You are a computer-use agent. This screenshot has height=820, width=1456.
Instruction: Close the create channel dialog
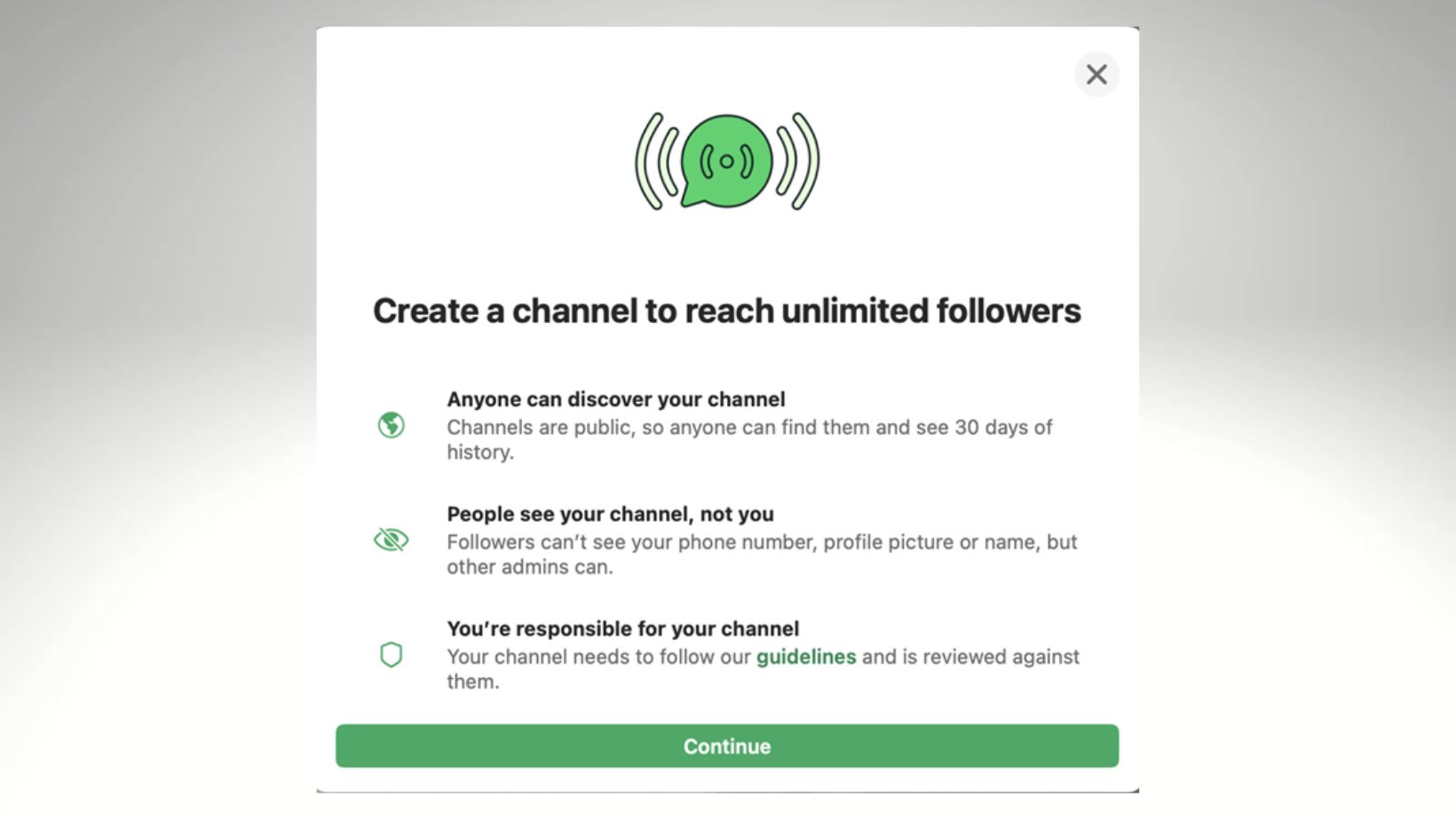(x=1096, y=75)
